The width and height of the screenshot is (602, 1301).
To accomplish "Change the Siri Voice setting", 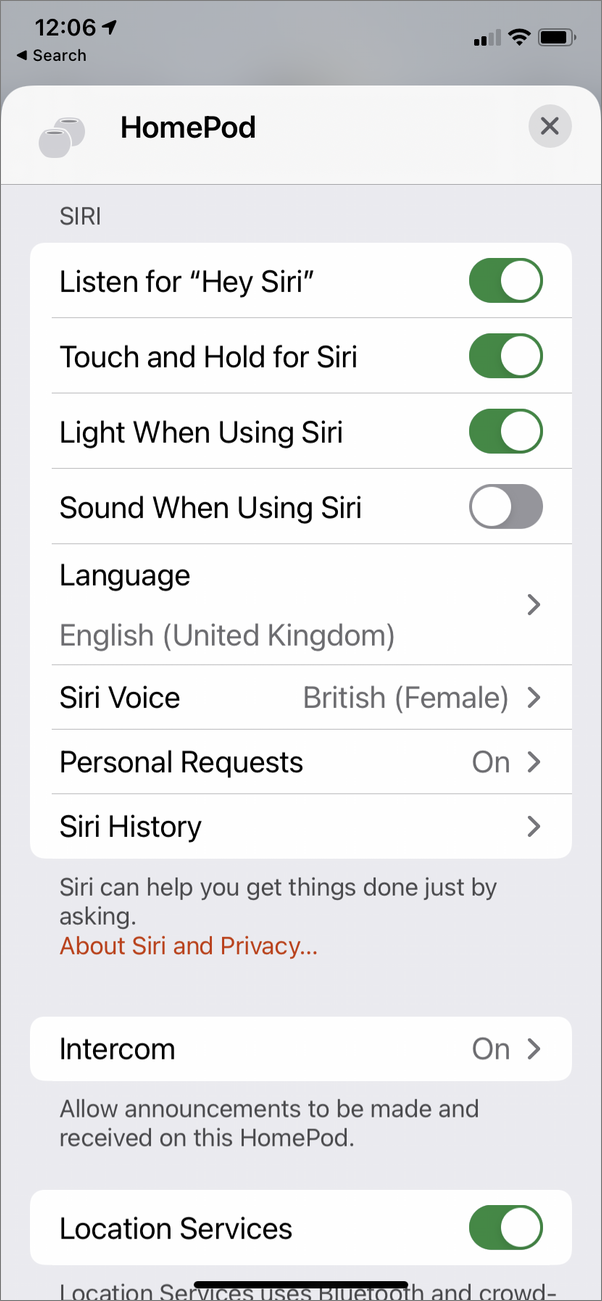I will (x=300, y=697).
